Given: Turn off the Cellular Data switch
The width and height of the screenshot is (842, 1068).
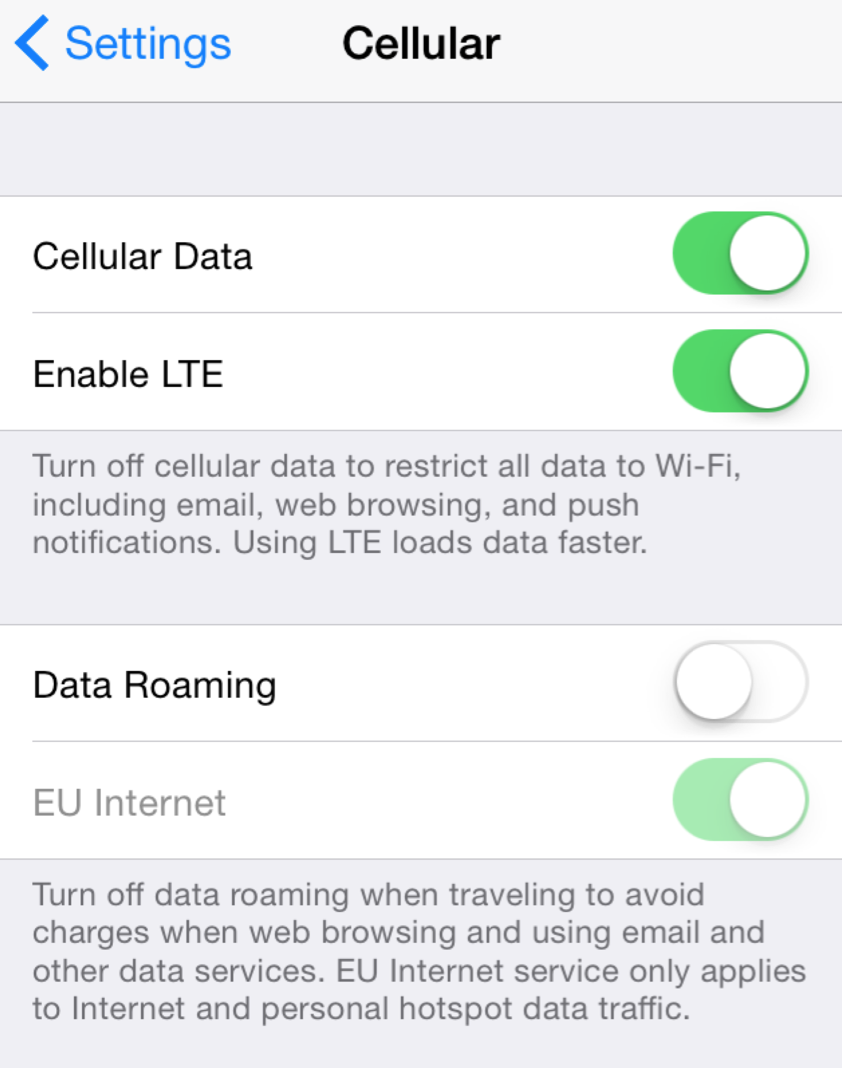Looking at the screenshot, I should click(x=740, y=254).
